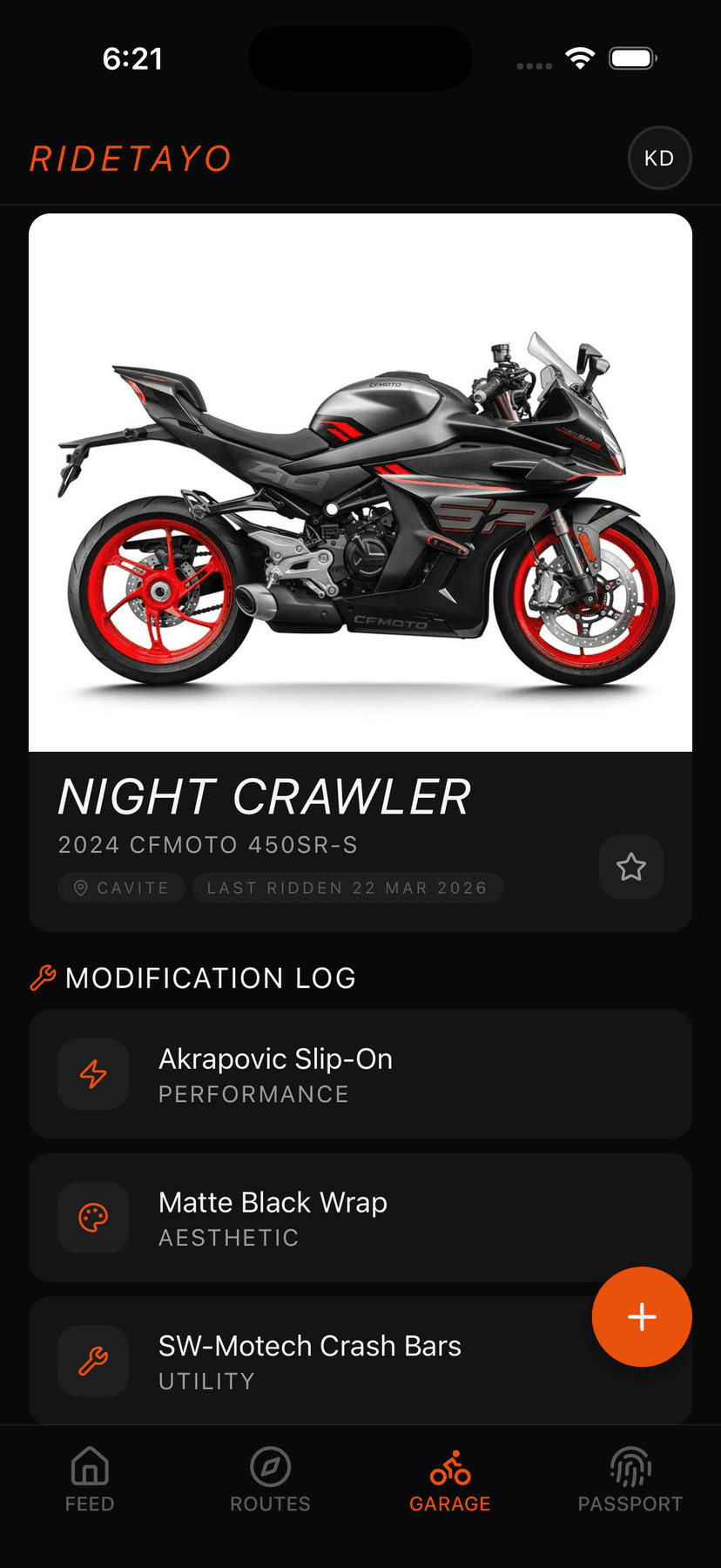Add a new modification with plus button
The height and width of the screenshot is (1568, 721).
pyautogui.click(x=642, y=1316)
